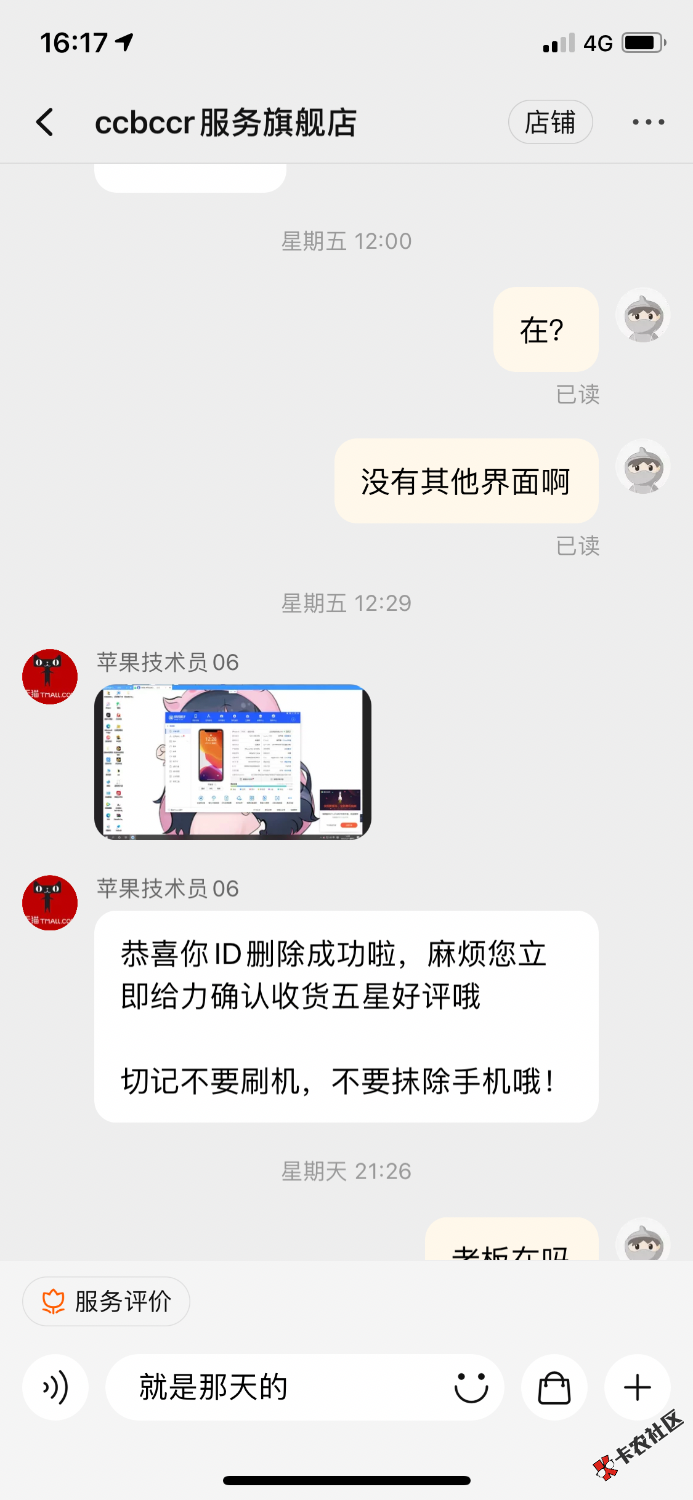
Task: Switch to voice input mode
Action: click(55, 1387)
